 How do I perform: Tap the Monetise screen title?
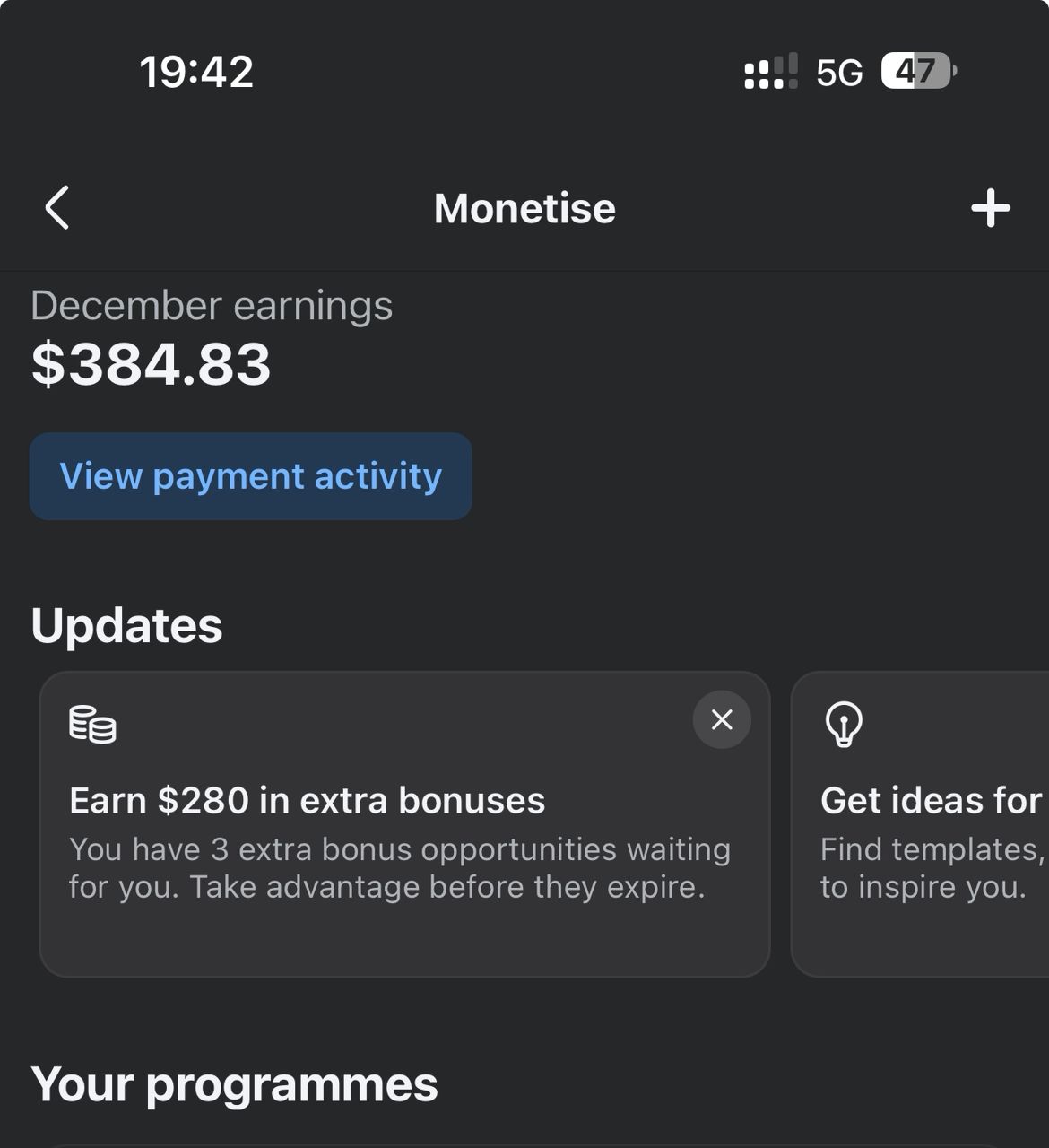point(524,207)
